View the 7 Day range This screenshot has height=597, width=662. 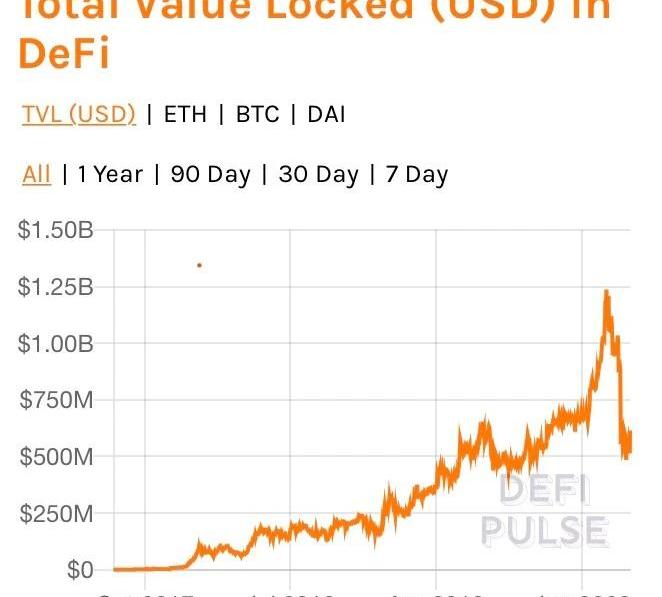point(416,174)
